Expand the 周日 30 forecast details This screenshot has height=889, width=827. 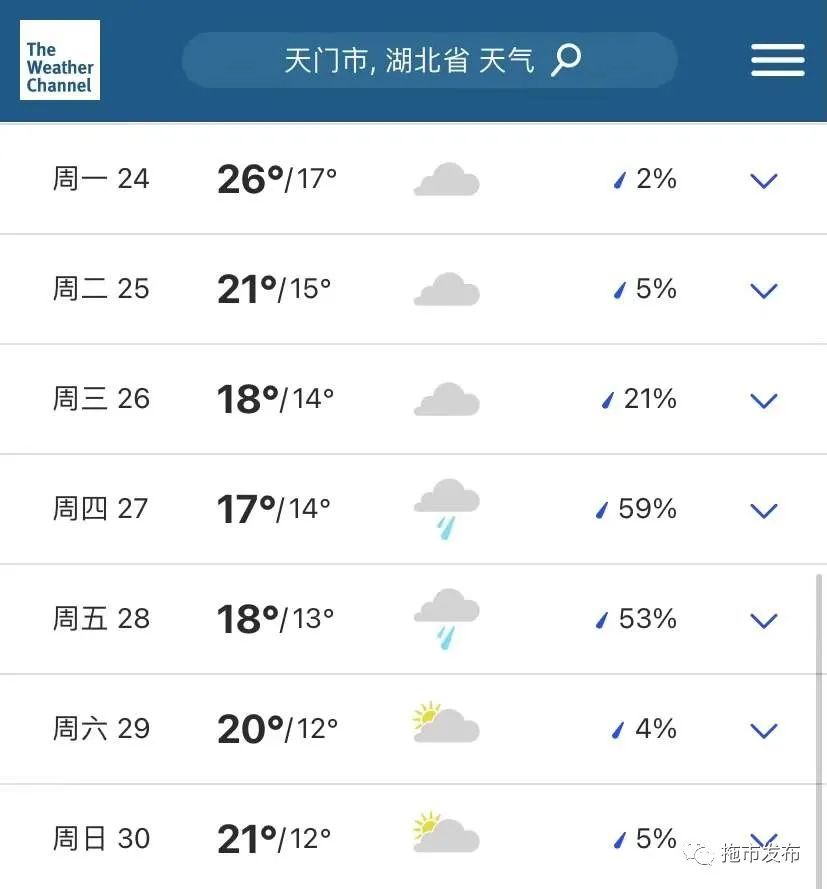[x=762, y=841]
